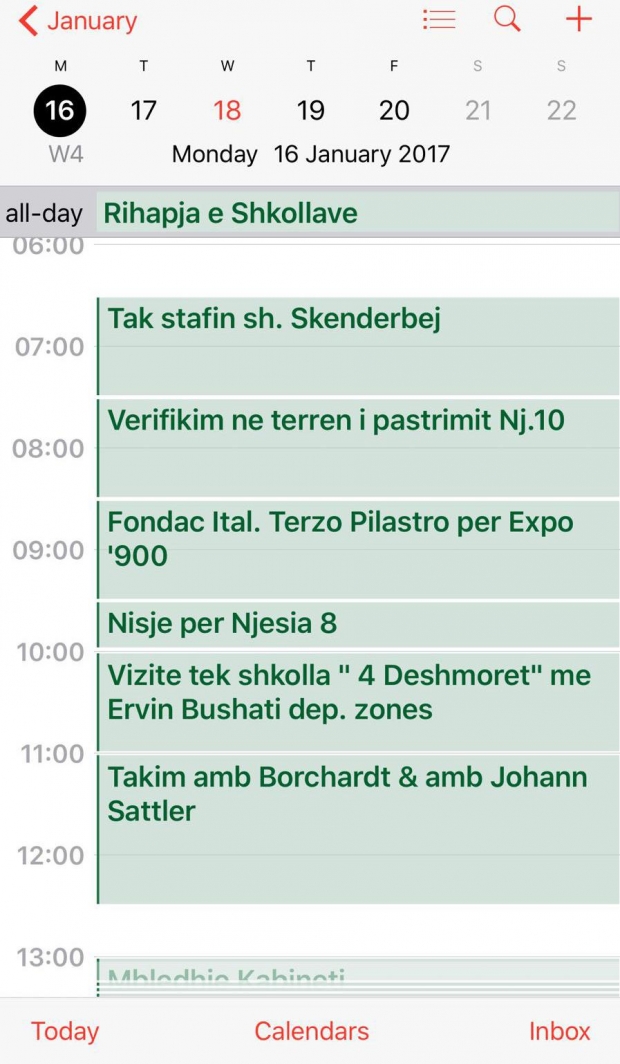This screenshot has width=620, height=1064.
Task: Open the calendar search magnifier
Action: click(508, 19)
